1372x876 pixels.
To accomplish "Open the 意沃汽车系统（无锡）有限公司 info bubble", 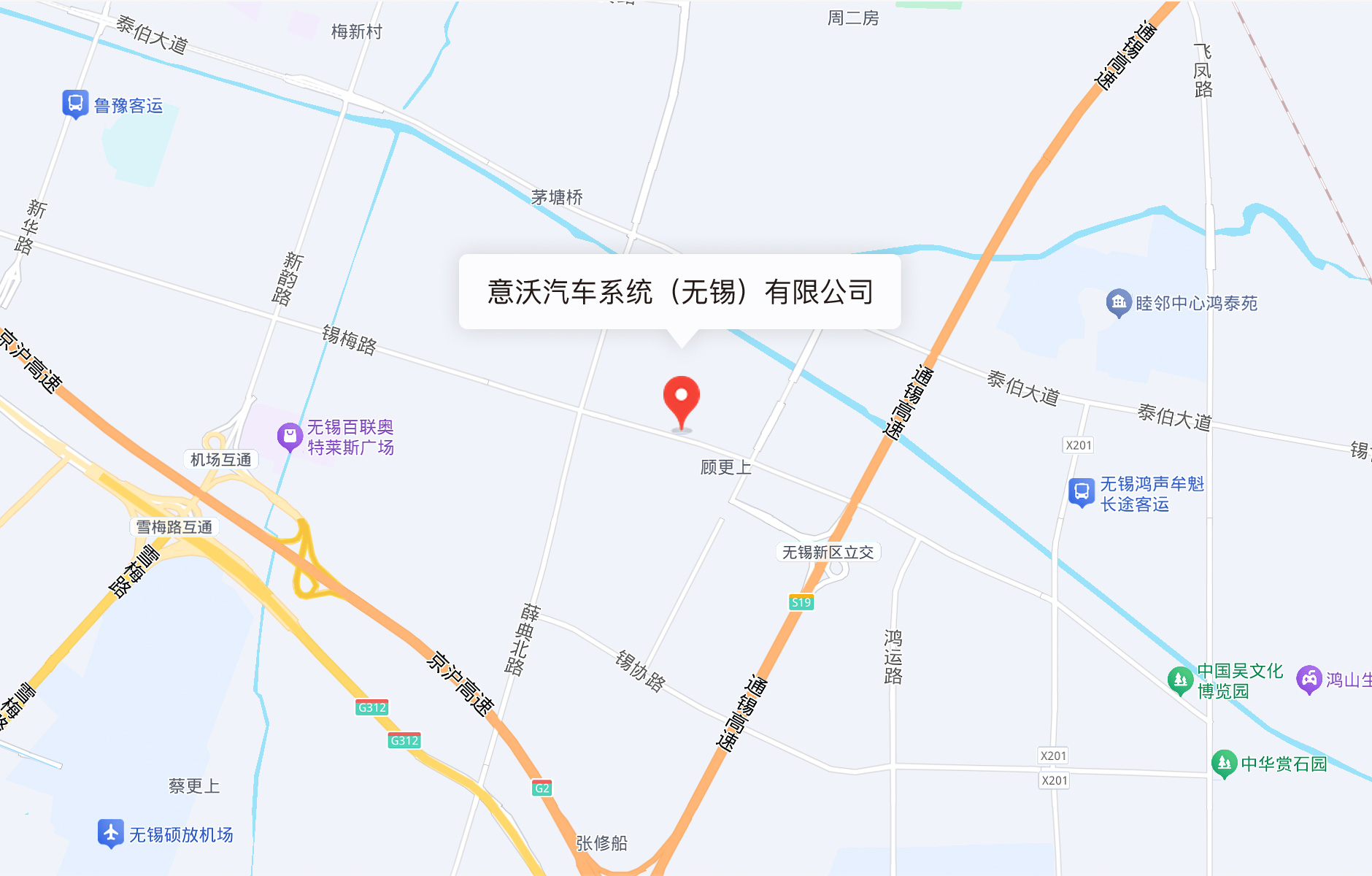I will click(x=679, y=292).
